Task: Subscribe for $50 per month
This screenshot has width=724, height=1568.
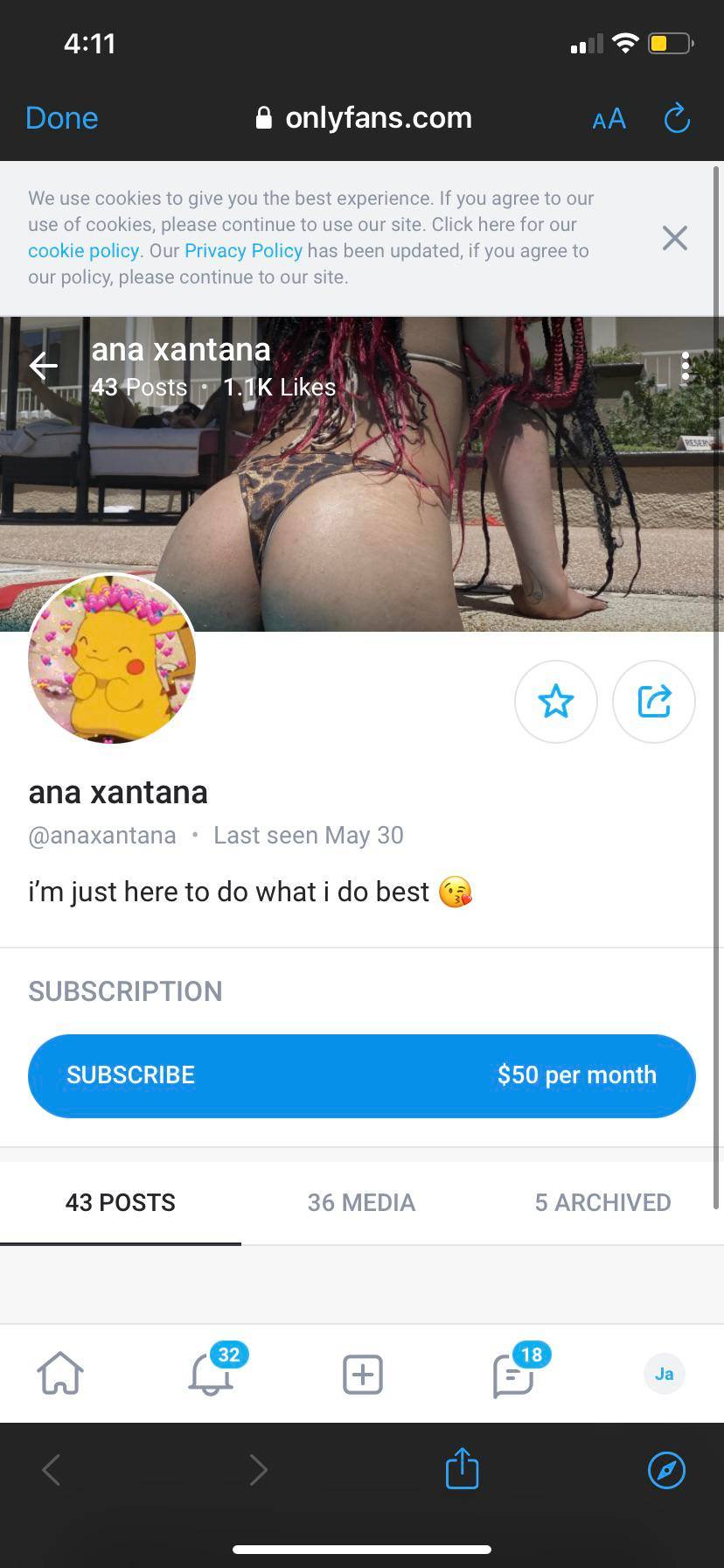Action: (362, 1075)
